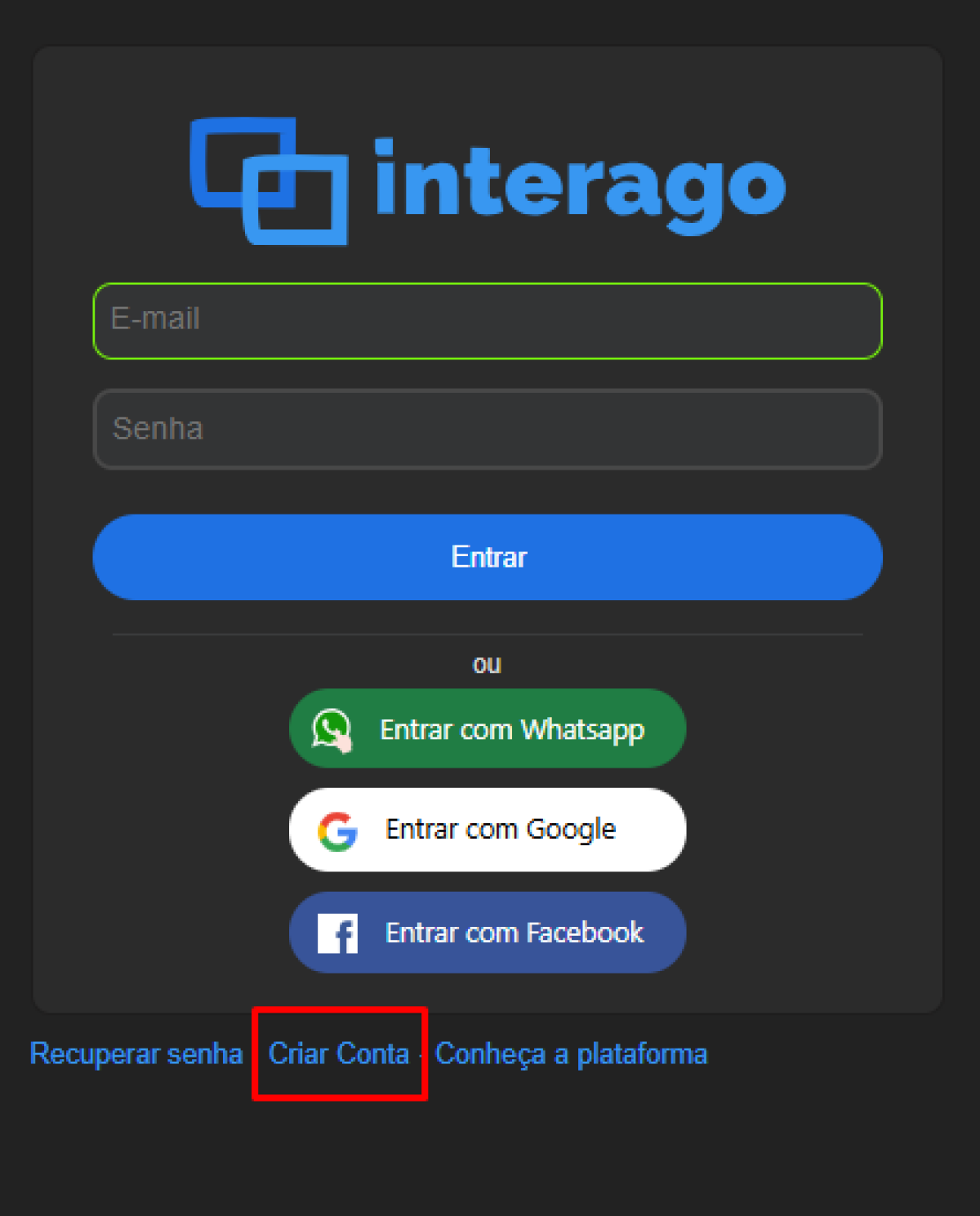Click the 'ou' separator label
This screenshot has height=1216, width=980.
(488, 664)
